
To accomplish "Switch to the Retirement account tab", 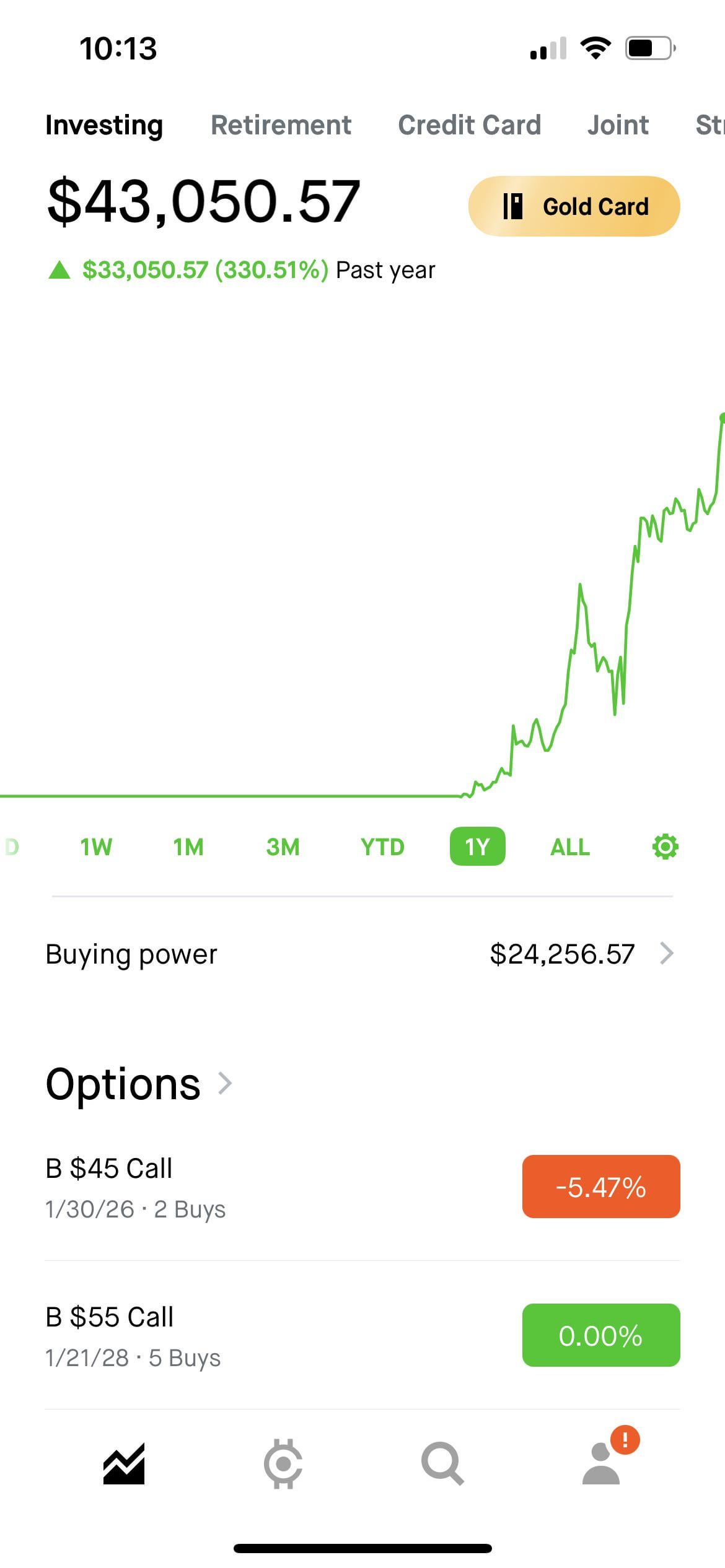I will pyautogui.click(x=281, y=125).
